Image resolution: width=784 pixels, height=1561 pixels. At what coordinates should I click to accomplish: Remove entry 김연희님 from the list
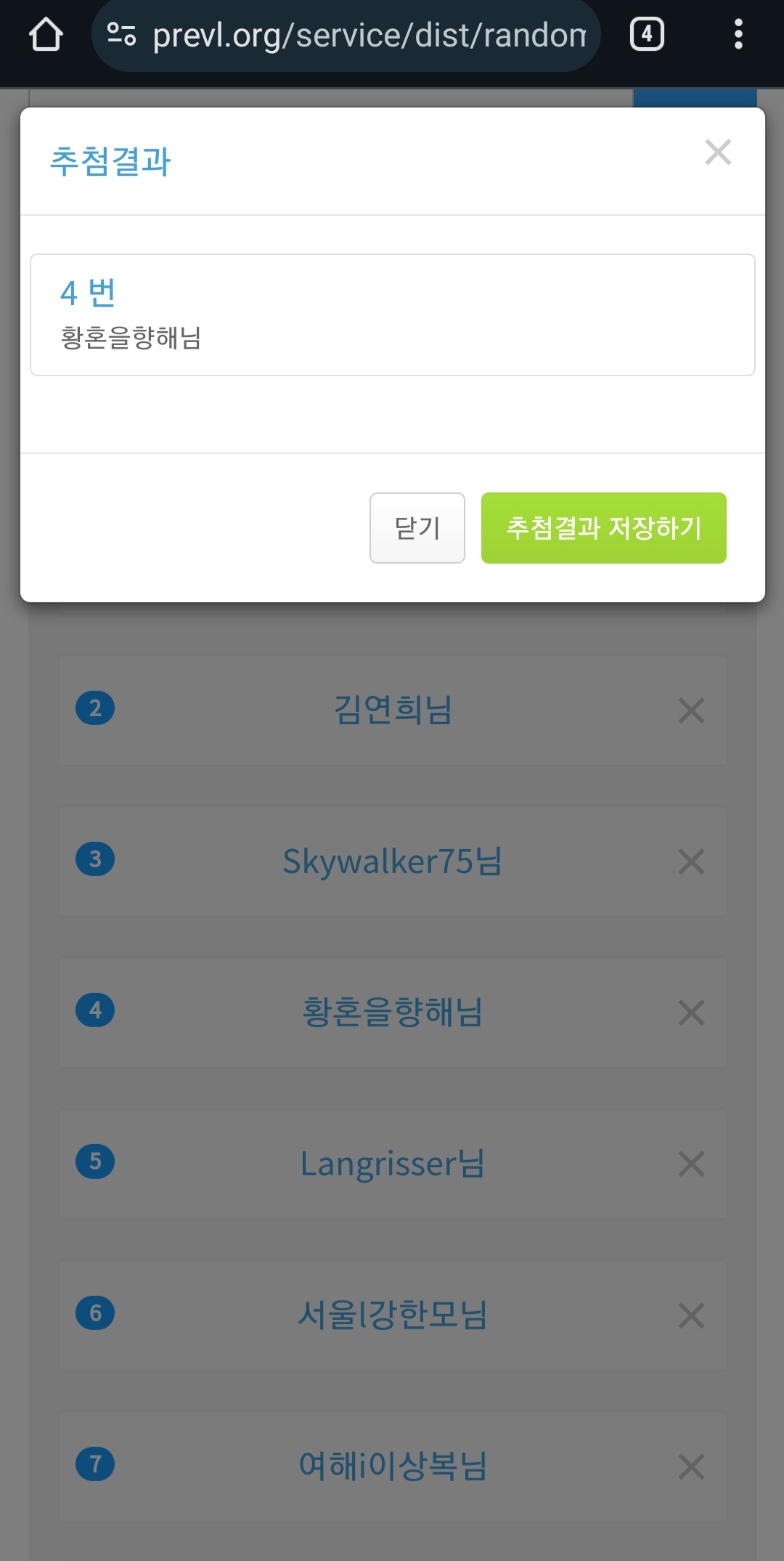point(690,710)
